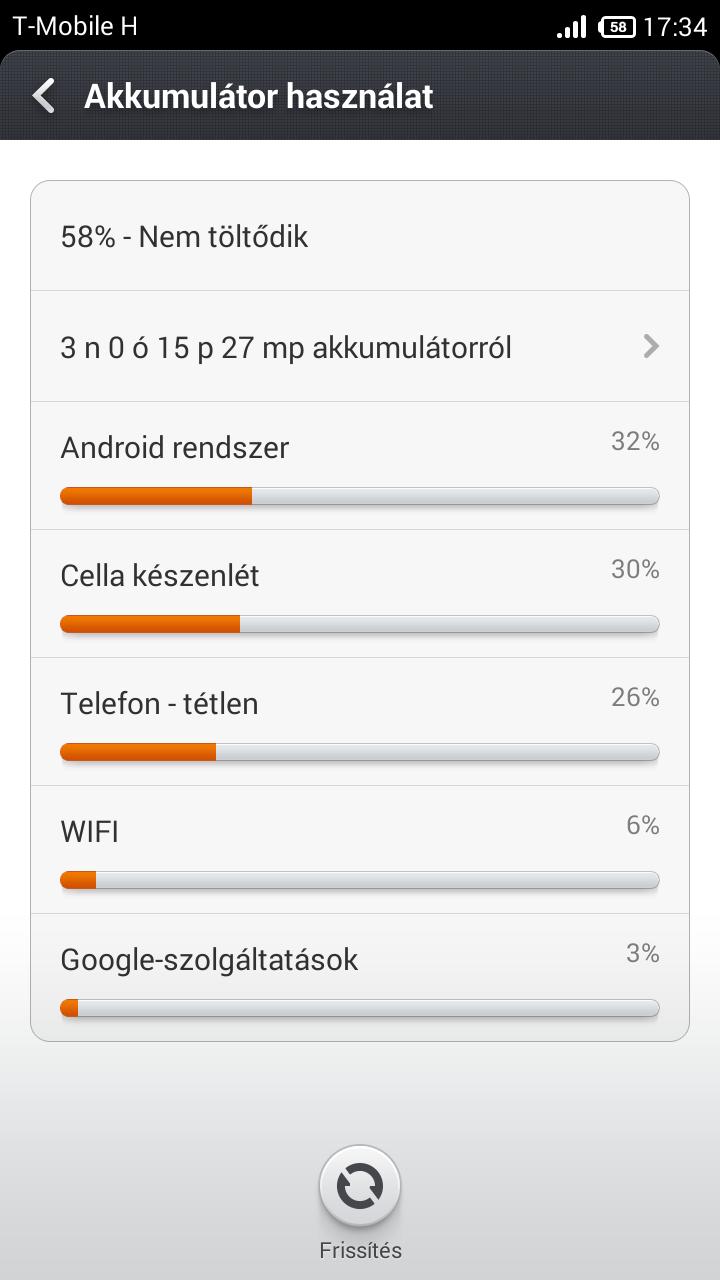Open the time on battery details row
The width and height of the screenshot is (720, 1280).
coord(360,346)
